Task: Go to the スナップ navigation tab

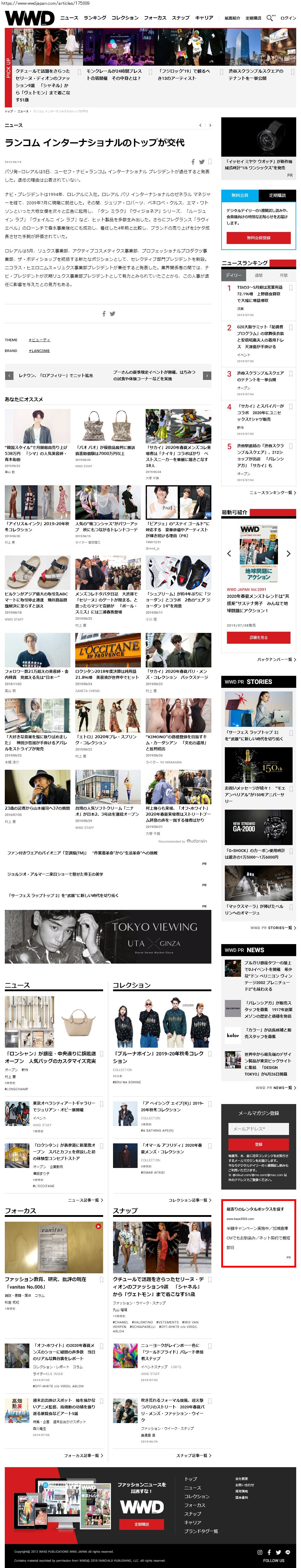Action: pyautogui.click(x=180, y=18)
